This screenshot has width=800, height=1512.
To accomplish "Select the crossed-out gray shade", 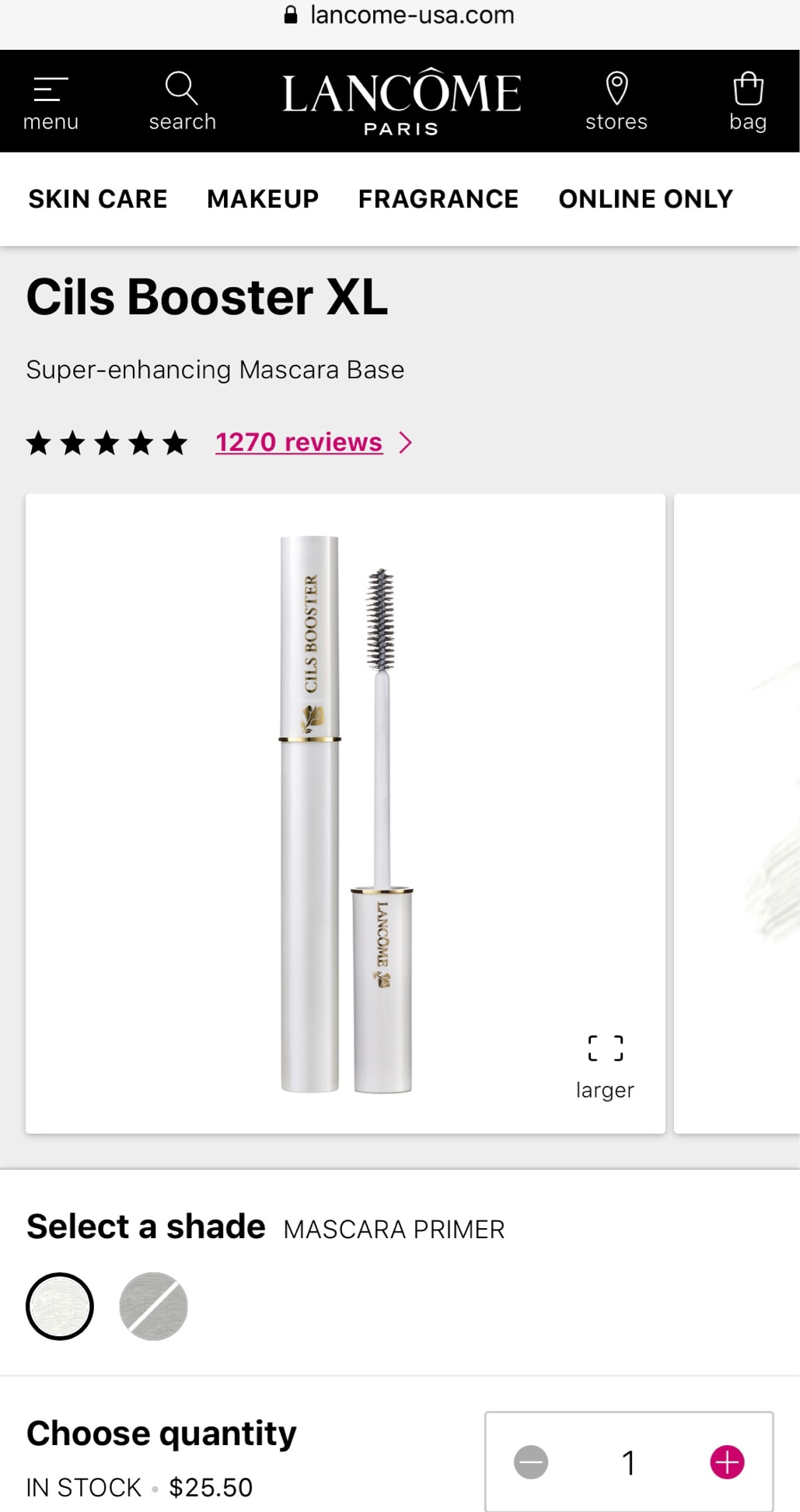I will tap(153, 1306).
